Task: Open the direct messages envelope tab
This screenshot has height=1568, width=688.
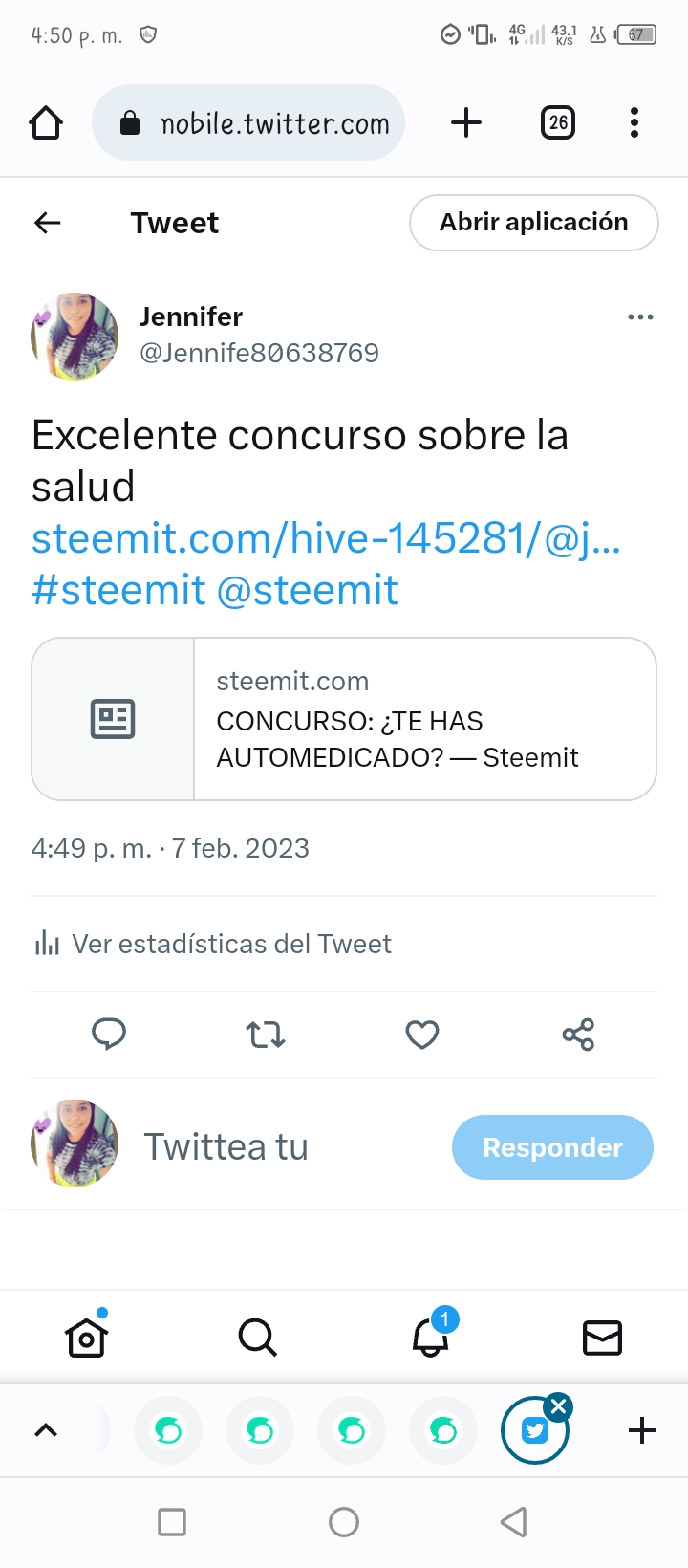Action: 602,1338
